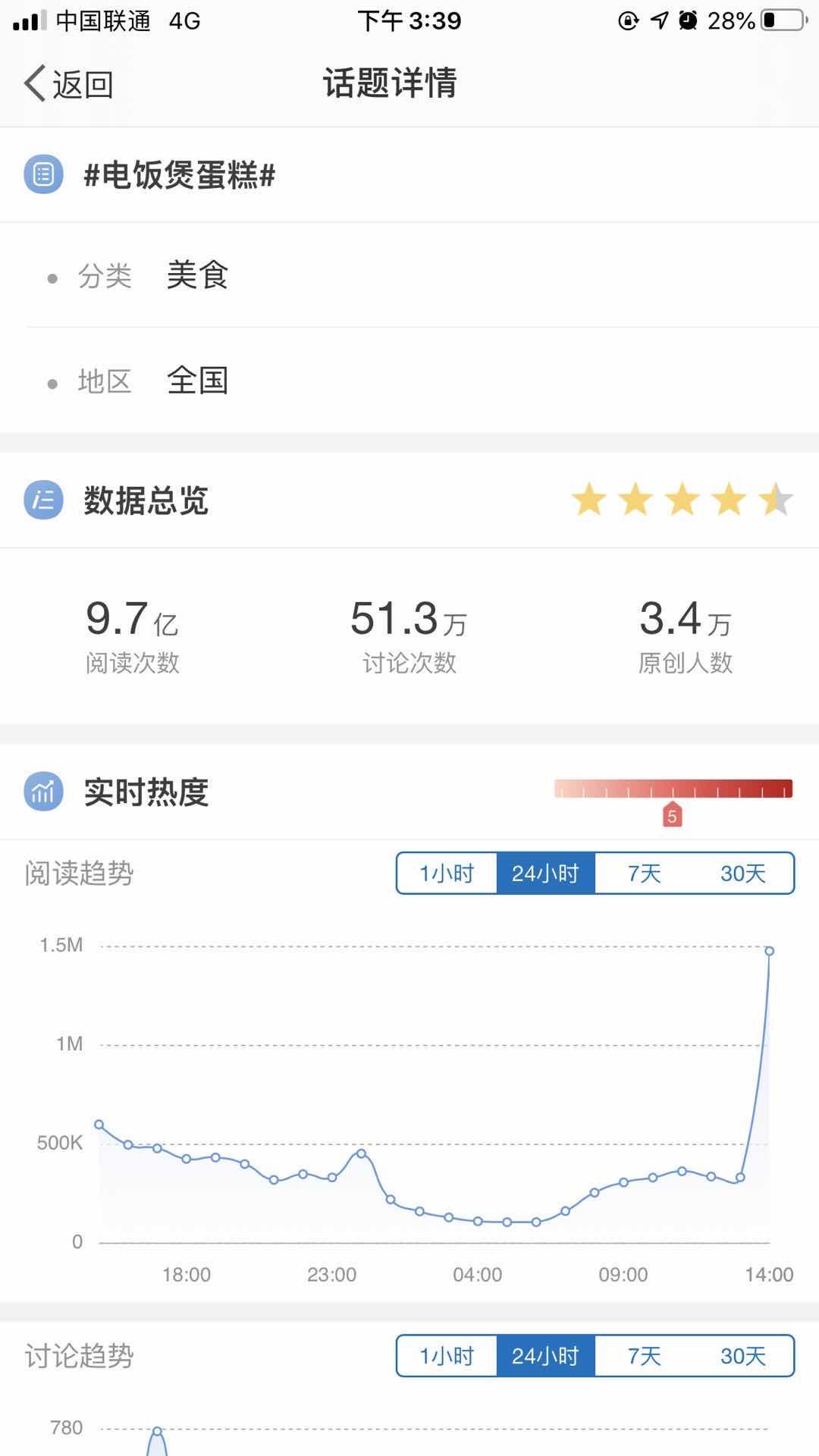Click the 数据总览 overview panel icon
The image size is (819, 1456).
pos(42,502)
